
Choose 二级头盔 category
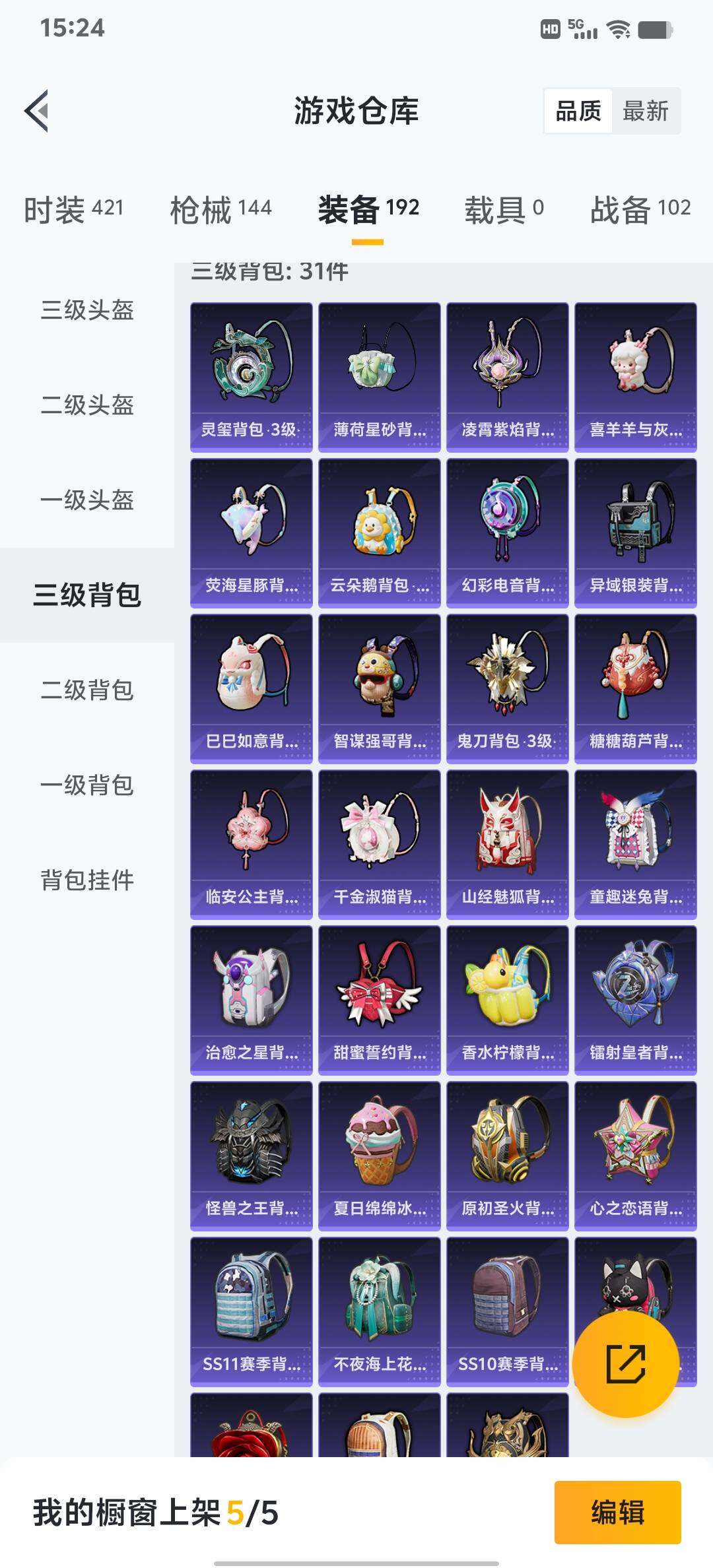pos(87,405)
